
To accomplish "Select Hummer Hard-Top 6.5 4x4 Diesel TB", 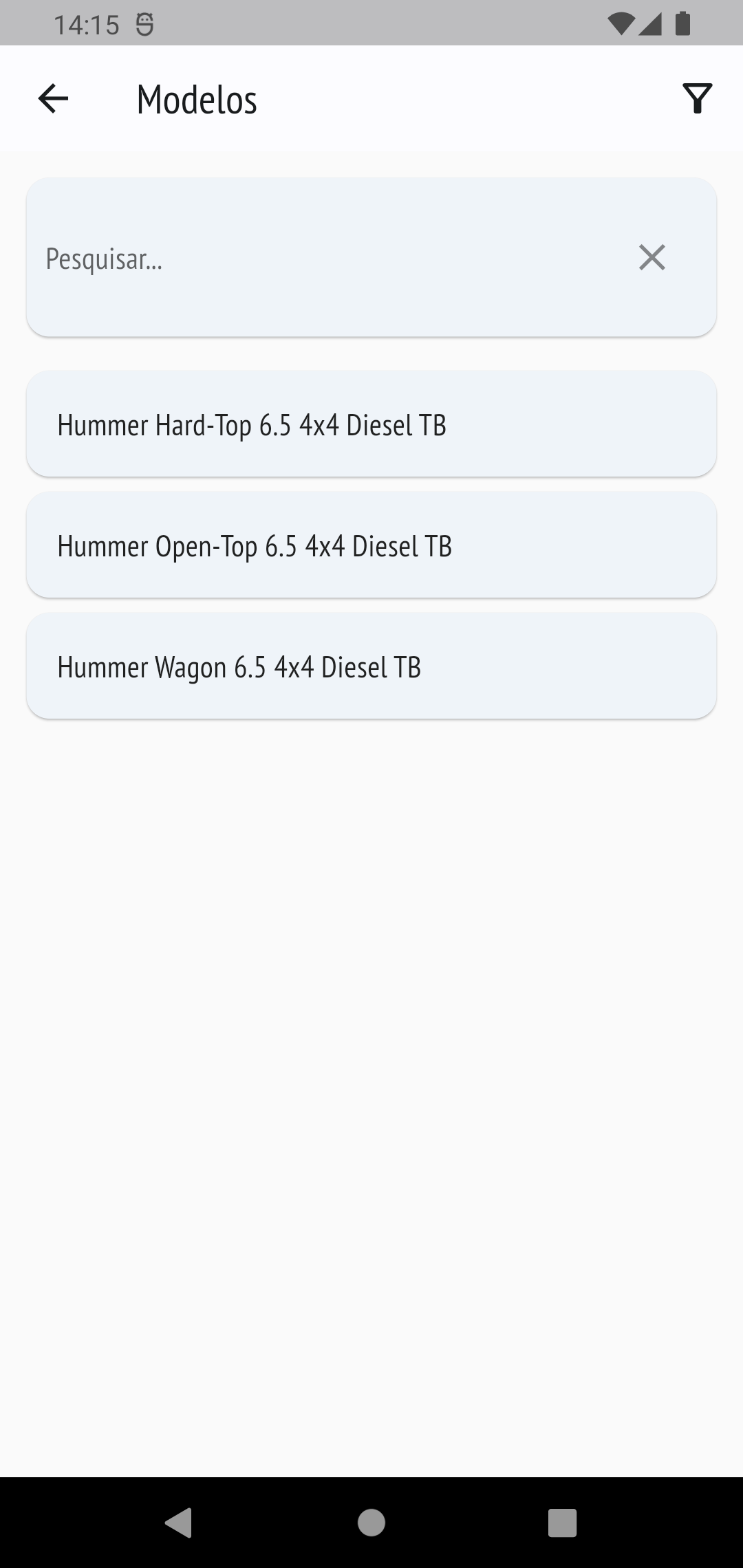I will click(371, 424).
